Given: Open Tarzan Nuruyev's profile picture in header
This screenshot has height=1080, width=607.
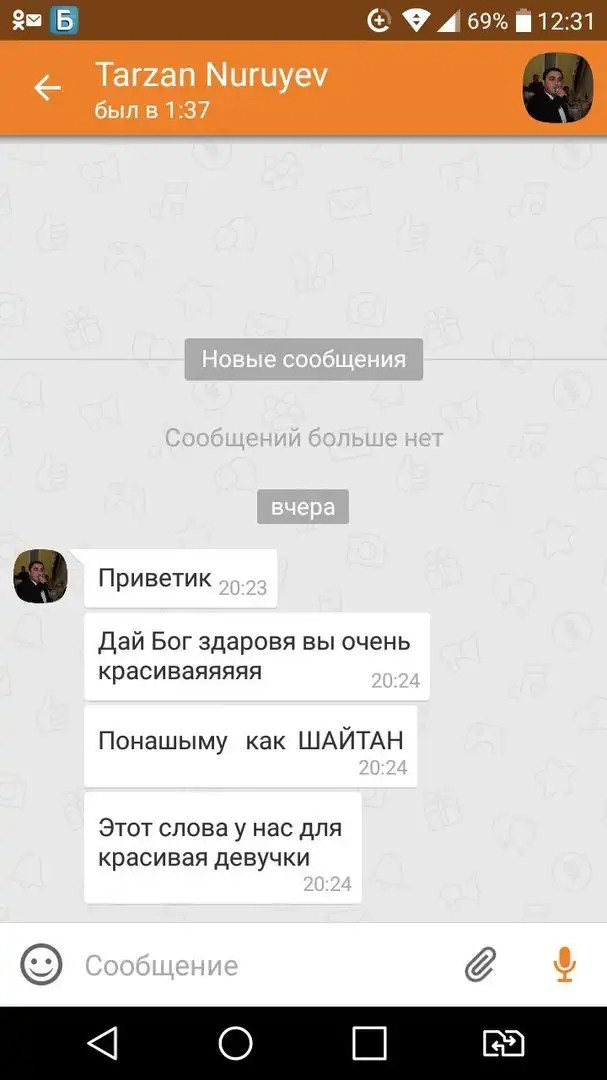Looking at the screenshot, I should coord(551,88).
